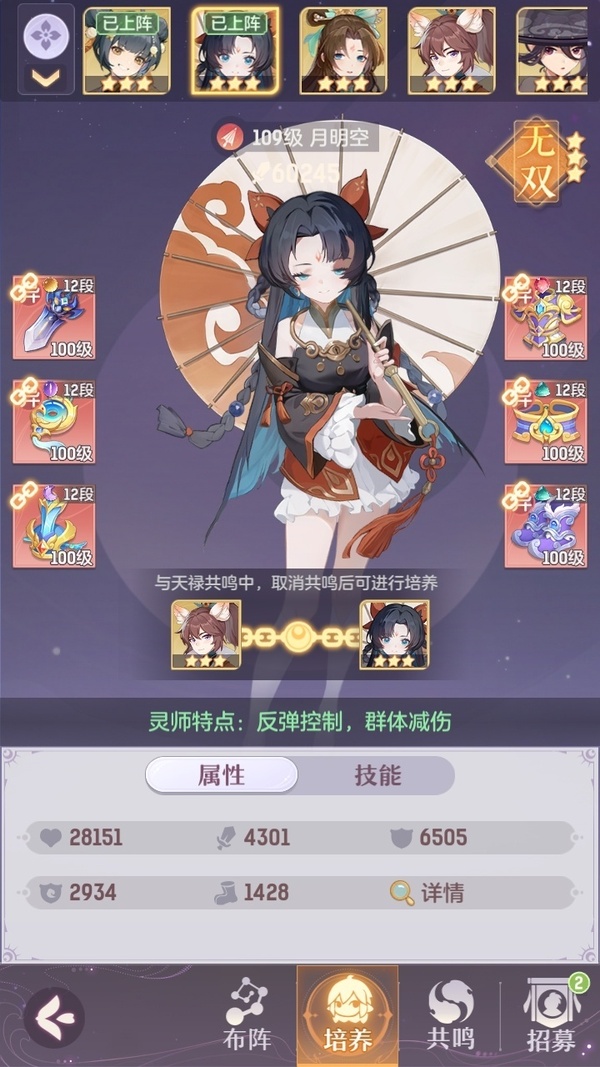Open the sword weapon equipment slot
Image resolution: width=600 pixels, height=1067 pixels.
(x=54, y=318)
